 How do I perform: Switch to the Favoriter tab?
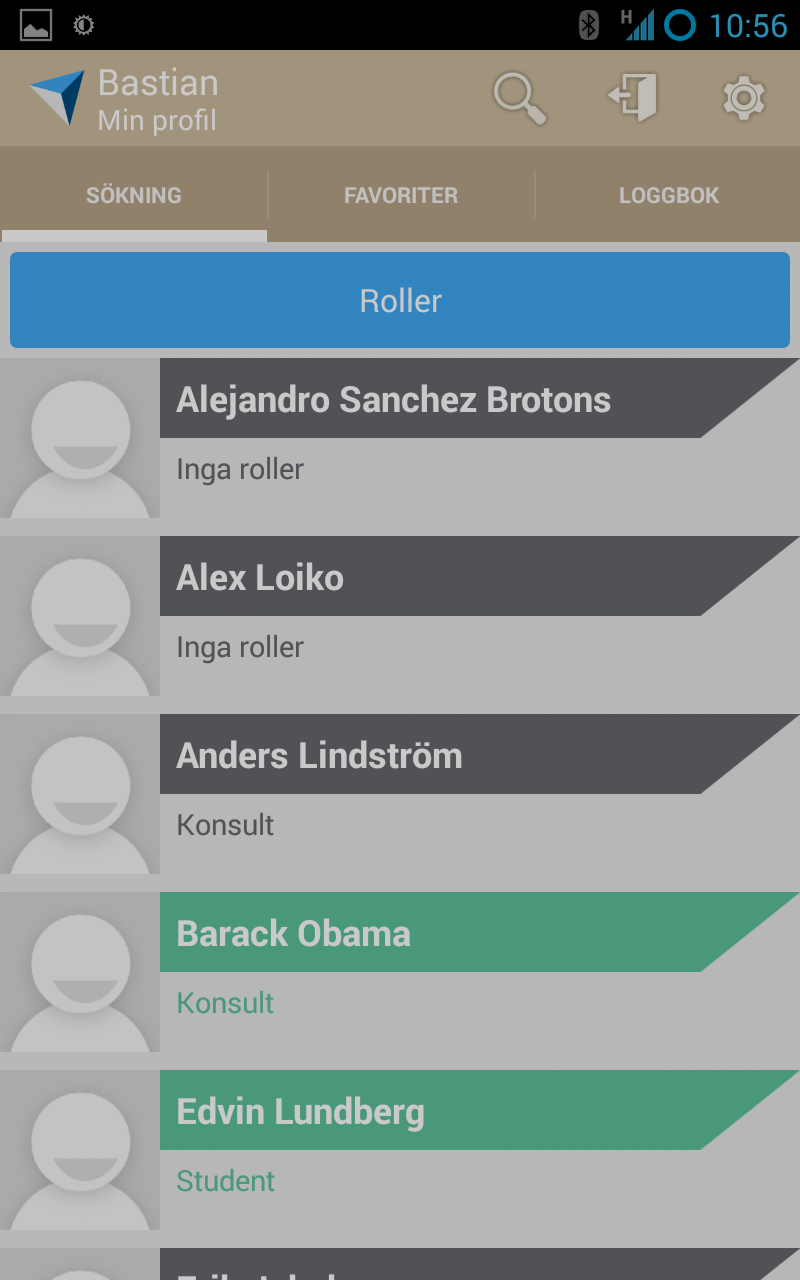point(401,195)
